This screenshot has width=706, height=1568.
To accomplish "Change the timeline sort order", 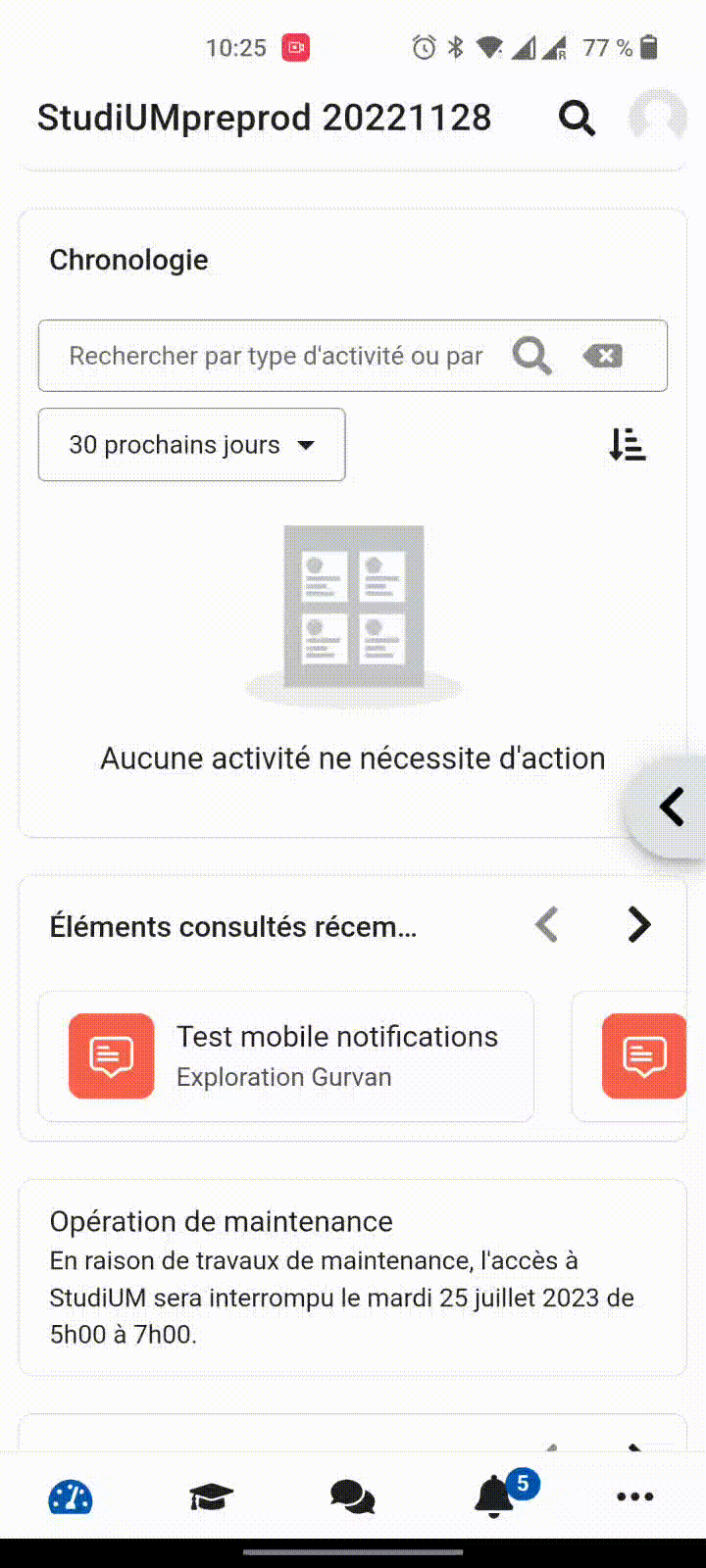I will click(628, 445).
